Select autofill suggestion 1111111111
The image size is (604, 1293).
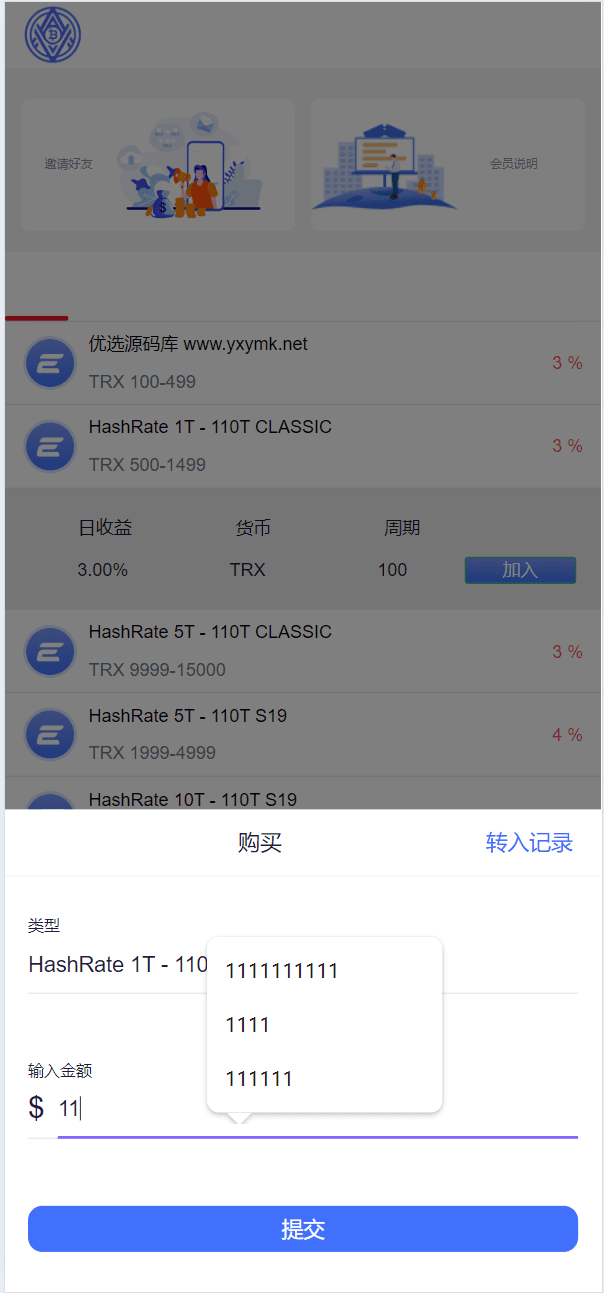(324, 970)
